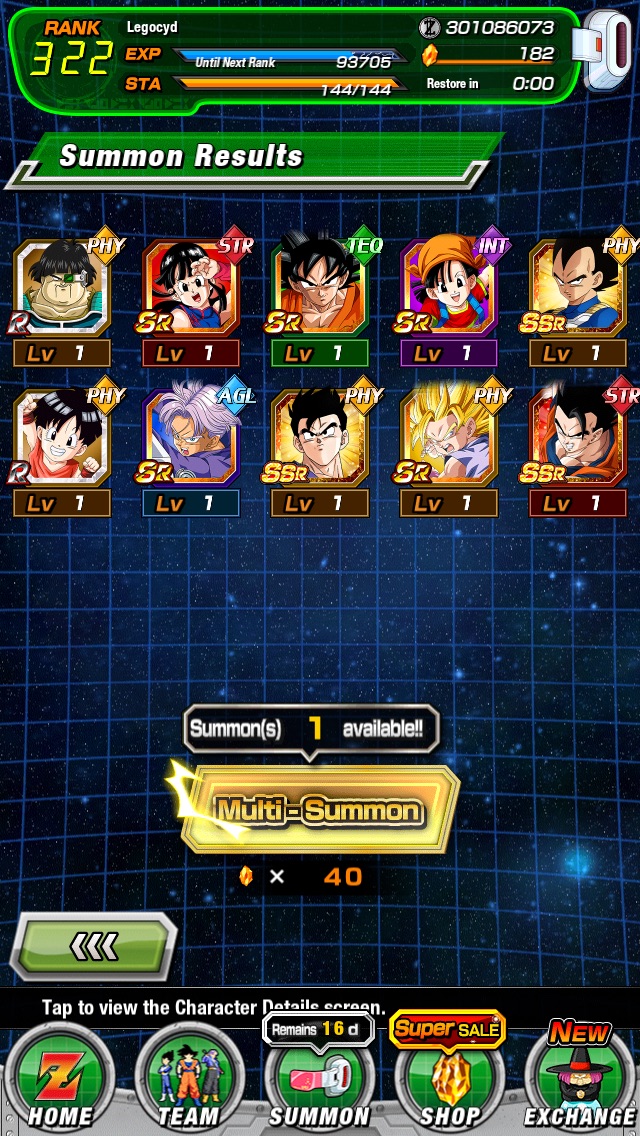Open the Exchange tab
The image size is (640, 1136).
pos(580,1078)
